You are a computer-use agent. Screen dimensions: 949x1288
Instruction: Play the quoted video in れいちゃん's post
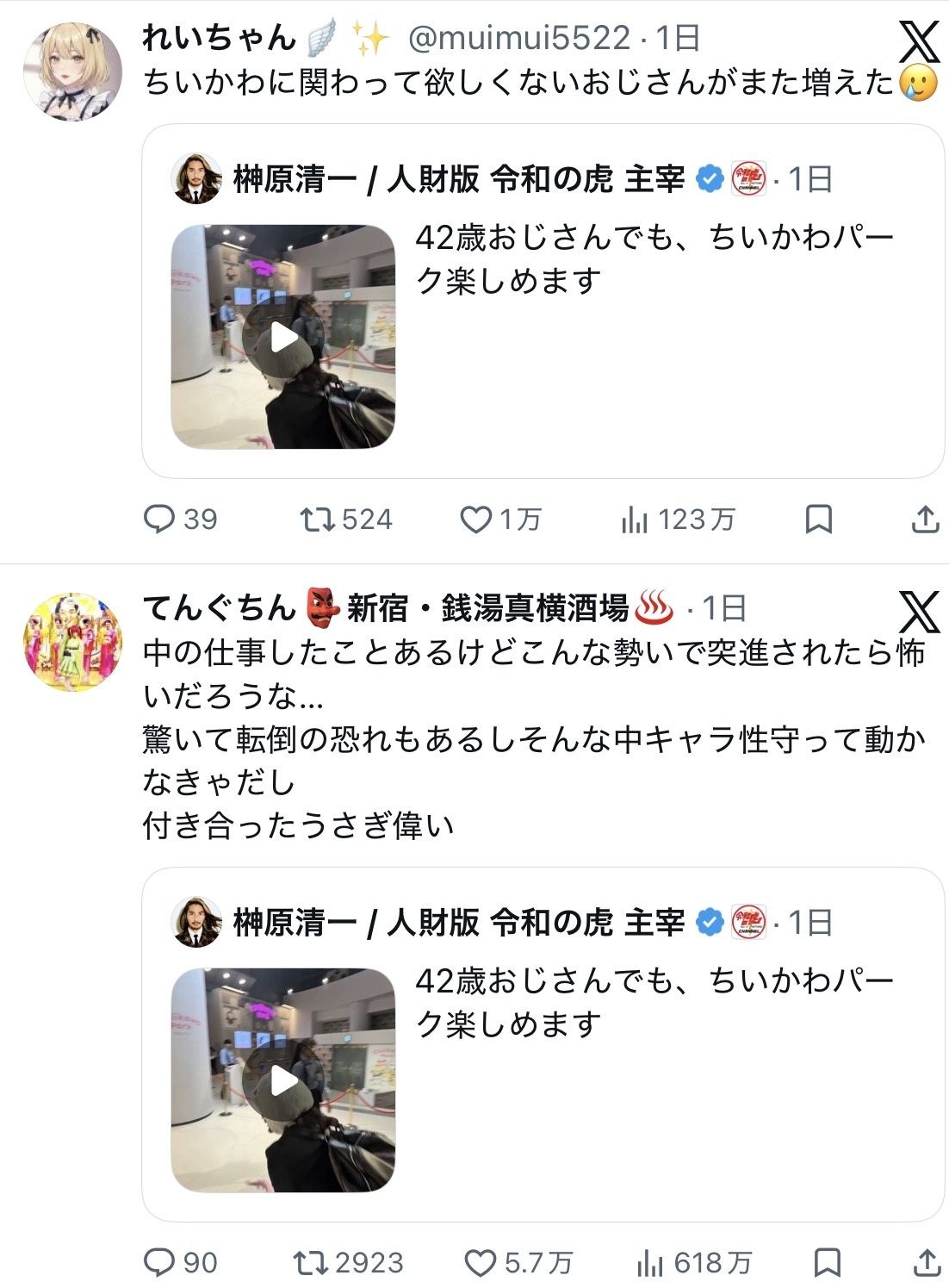[283, 338]
